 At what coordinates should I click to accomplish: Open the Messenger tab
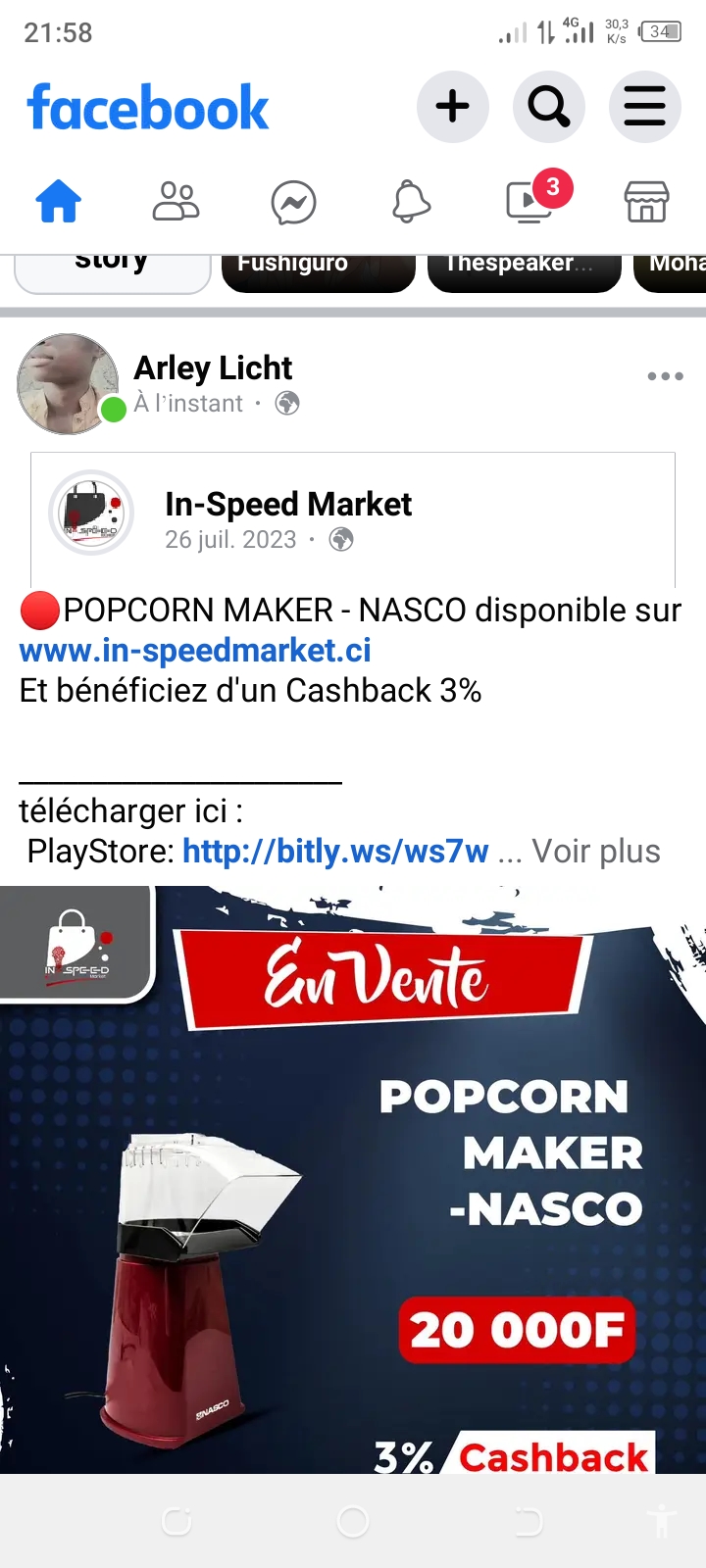[293, 204]
